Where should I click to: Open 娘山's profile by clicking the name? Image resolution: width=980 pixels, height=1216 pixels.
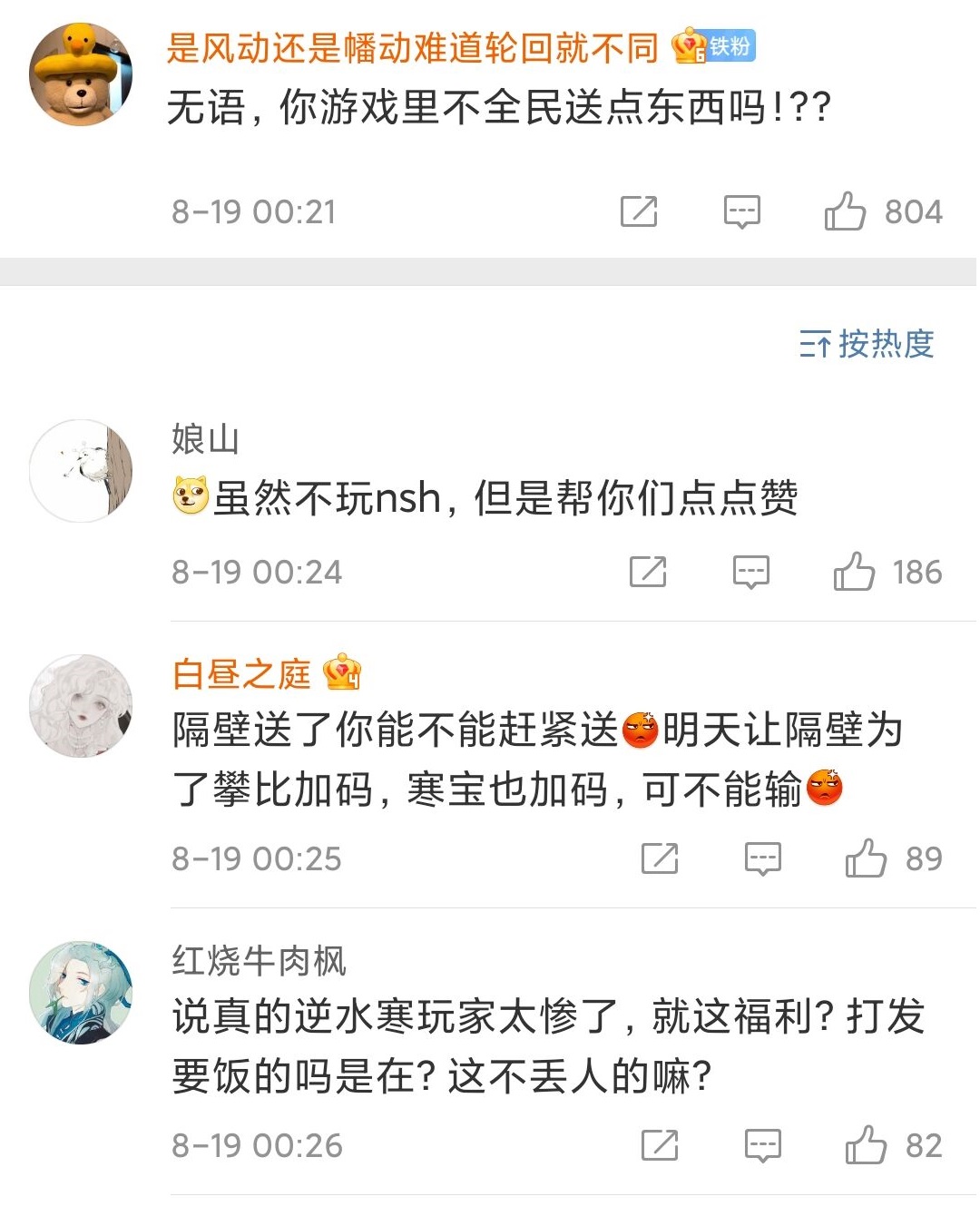204,438
